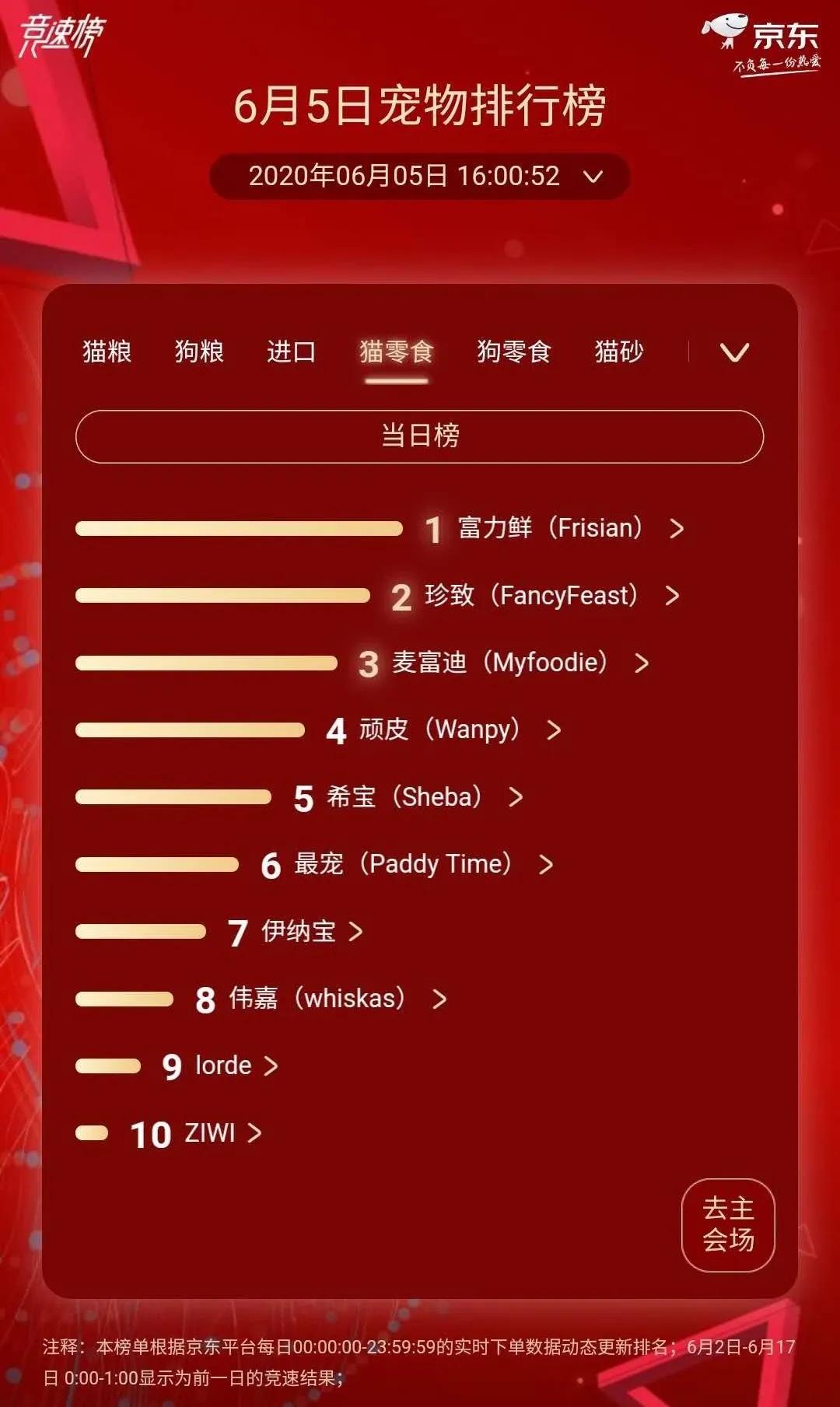Click the 顽皮 (Wanpy) ranking entry

(x=439, y=730)
